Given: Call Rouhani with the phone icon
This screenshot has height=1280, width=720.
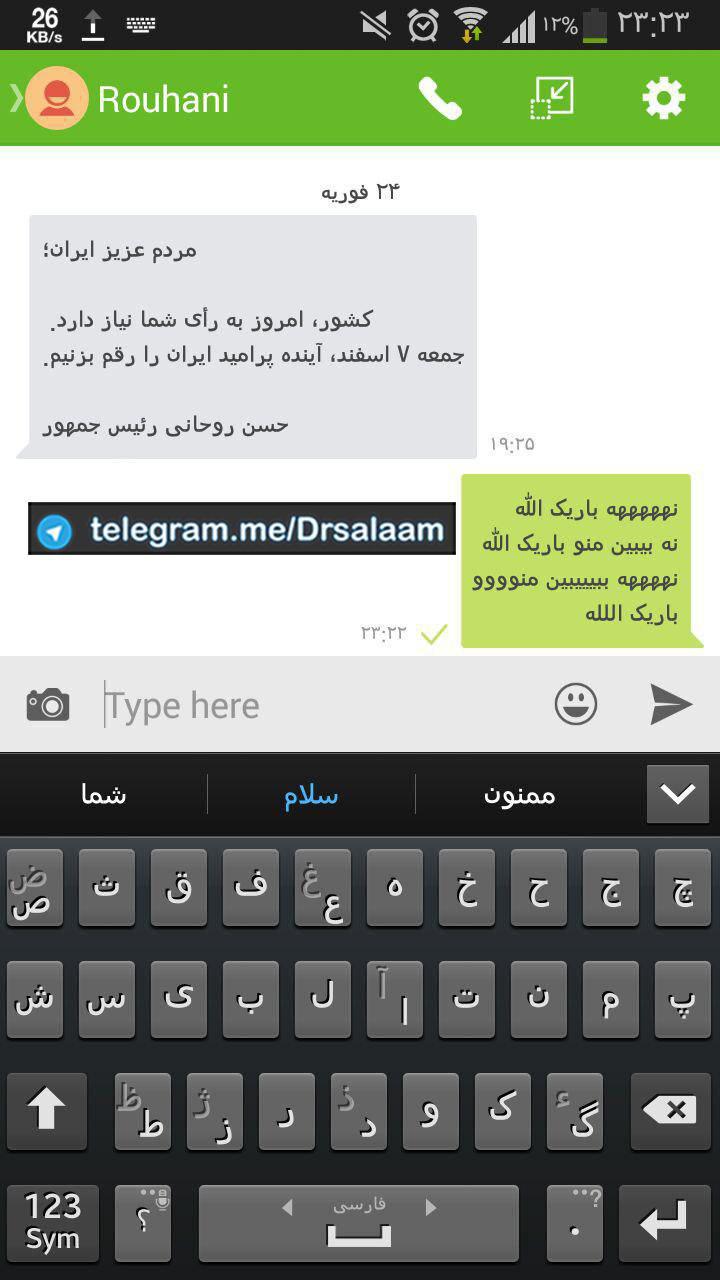Looking at the screenshot, I should (440, 99).
